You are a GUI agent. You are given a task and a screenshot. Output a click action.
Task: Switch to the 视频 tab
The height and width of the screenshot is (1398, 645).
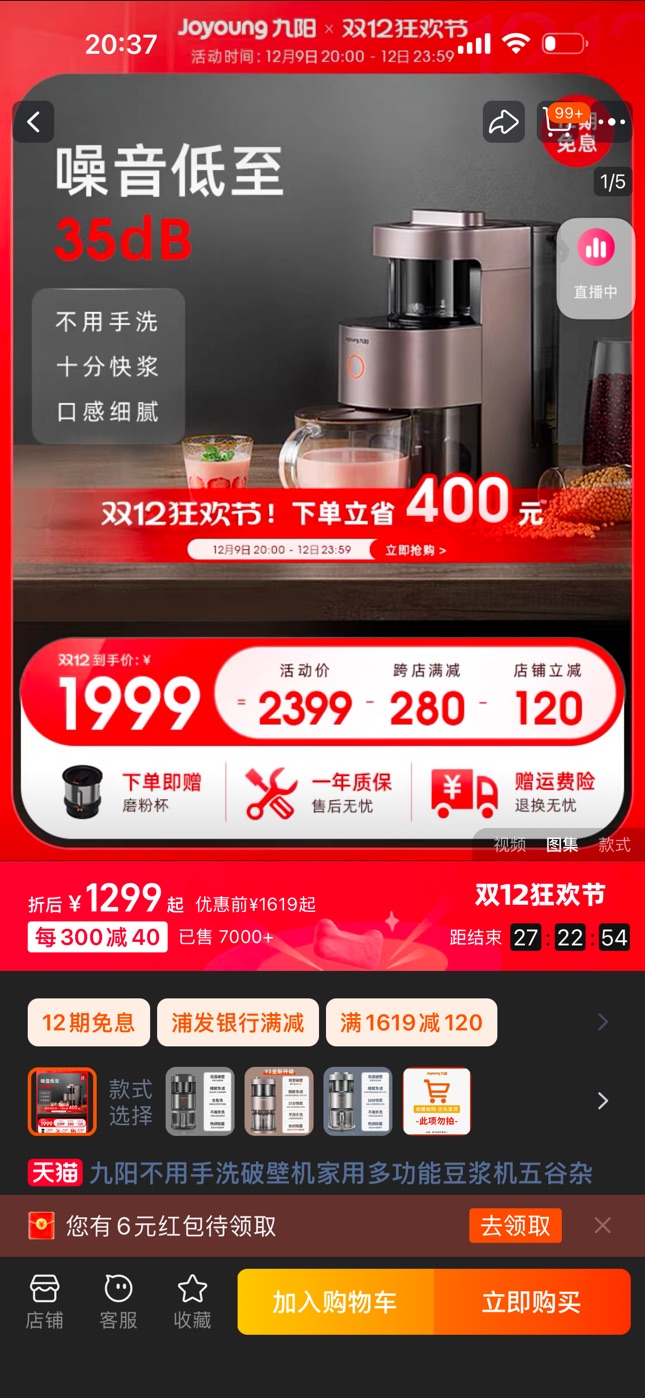pyautogui.click(x=509, y=845)
